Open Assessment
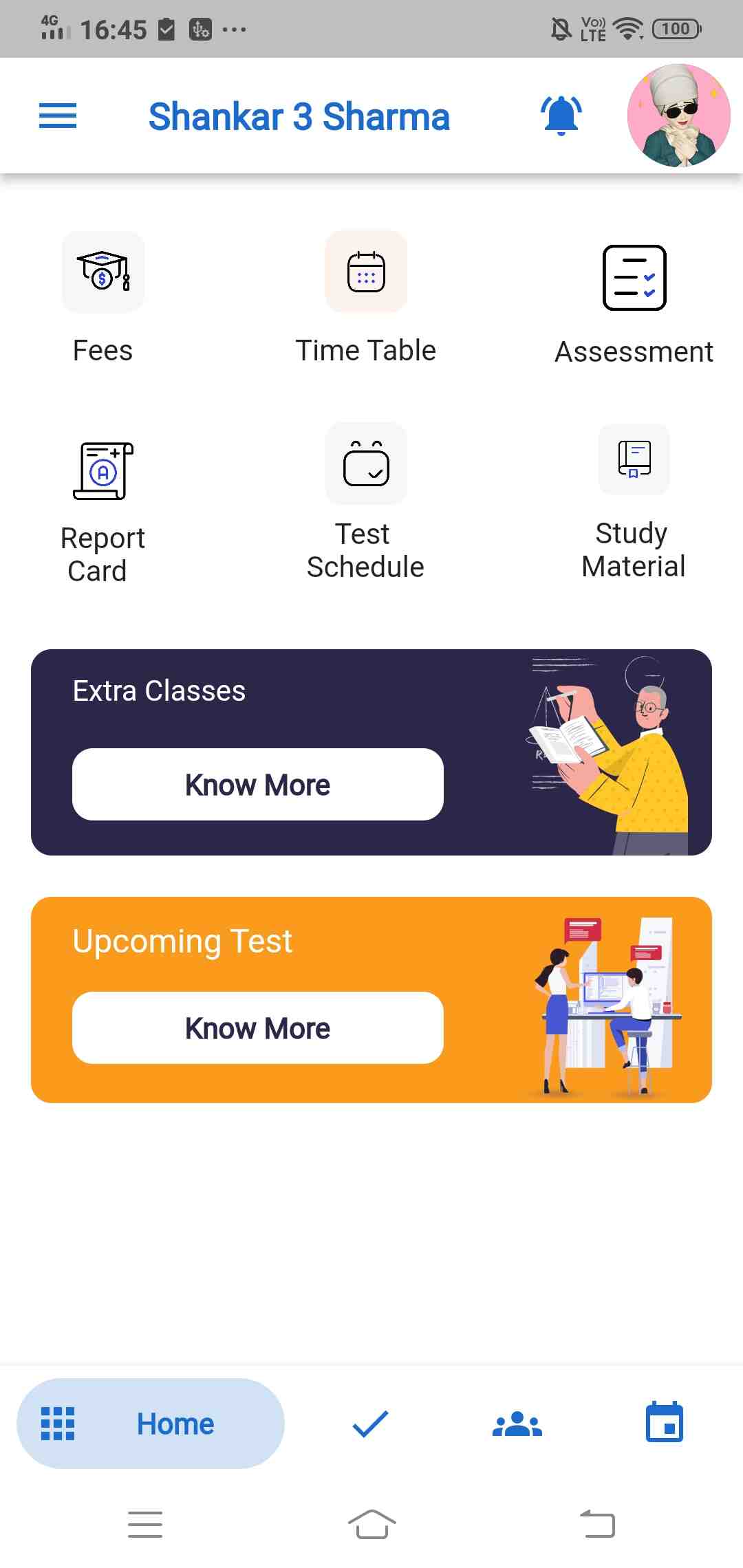The height and width of the screenshot is (1568, 743). pyautogui.click(x=634, y=303)
